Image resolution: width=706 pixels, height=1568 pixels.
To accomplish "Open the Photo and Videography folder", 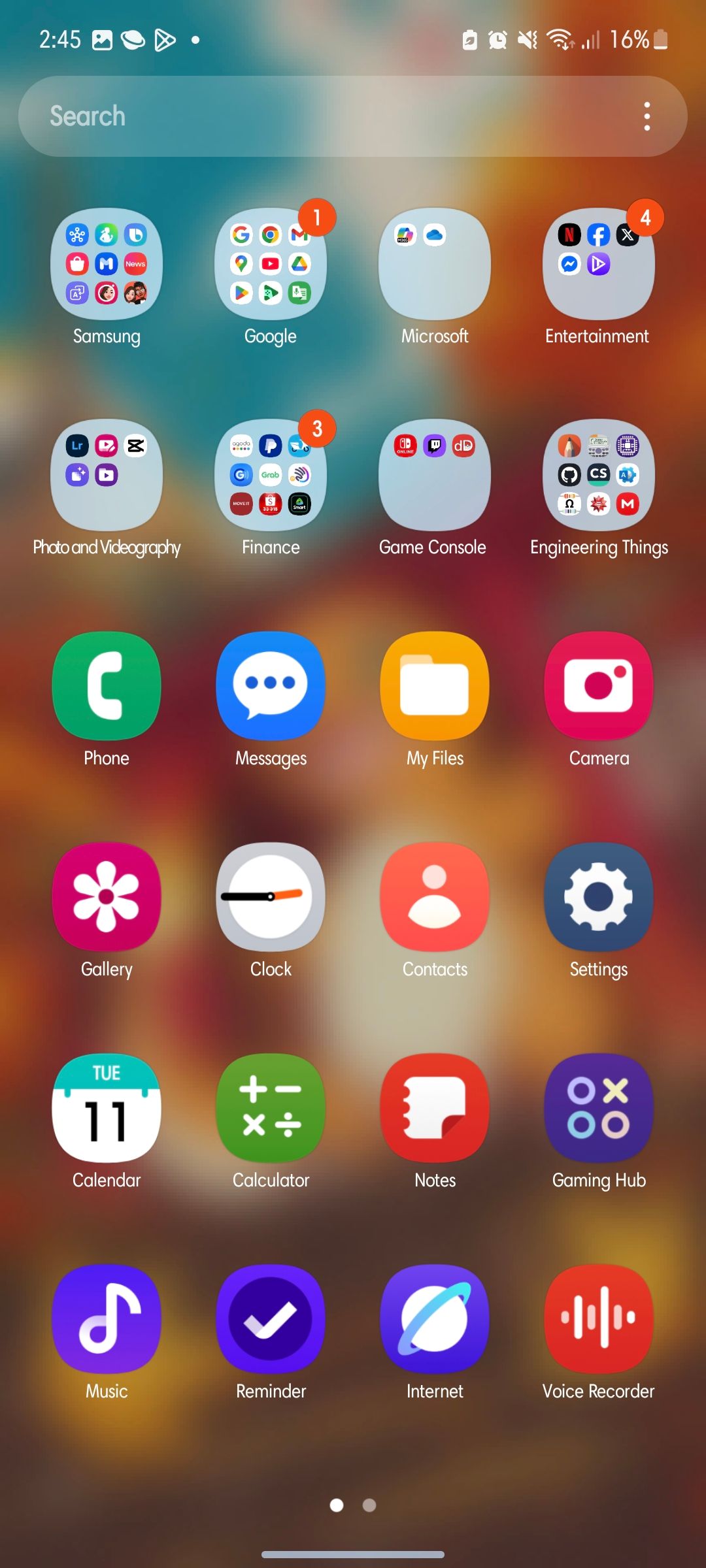I will pos(107,475).
